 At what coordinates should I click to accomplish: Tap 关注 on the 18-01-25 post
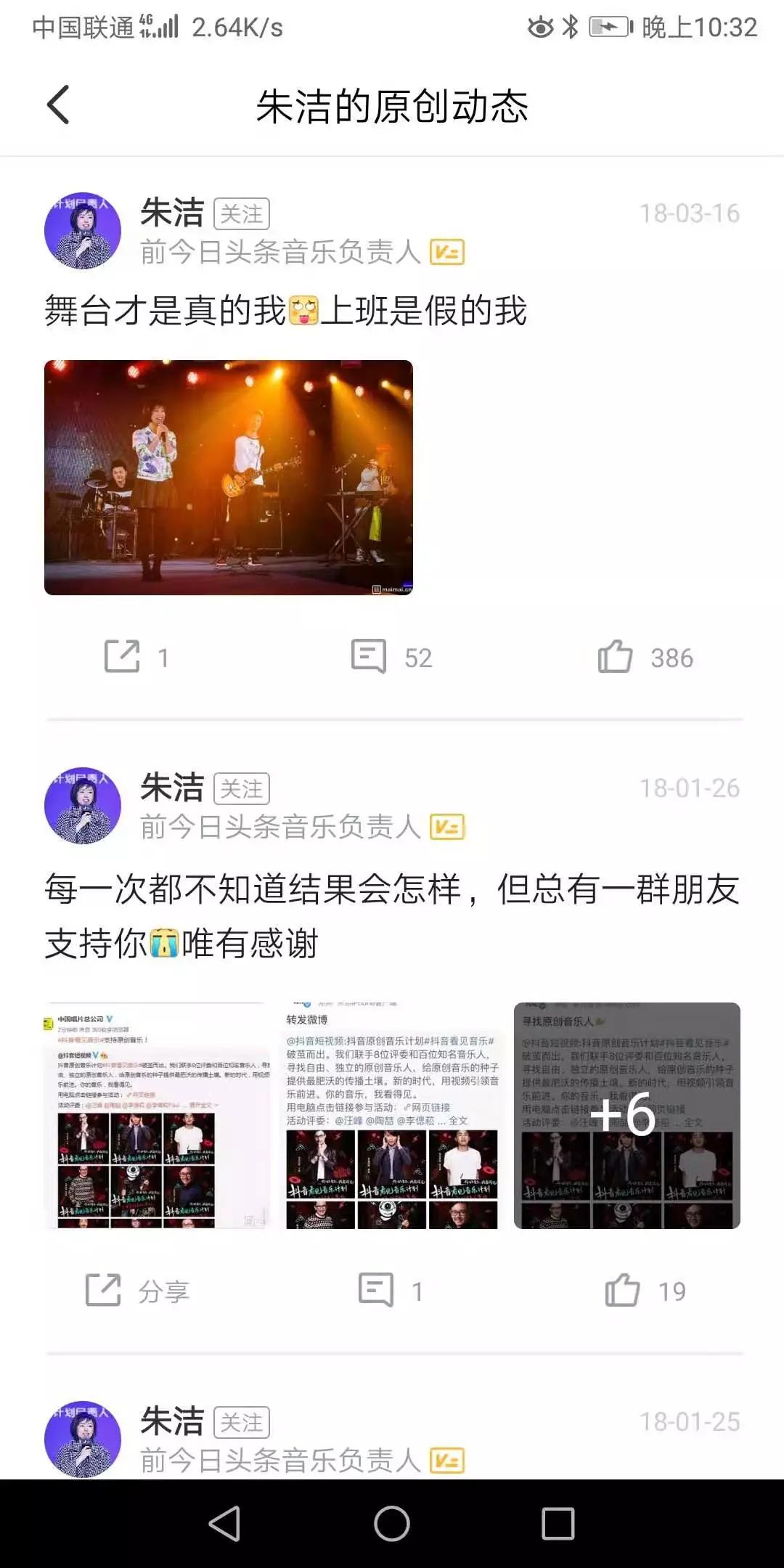242,1423
